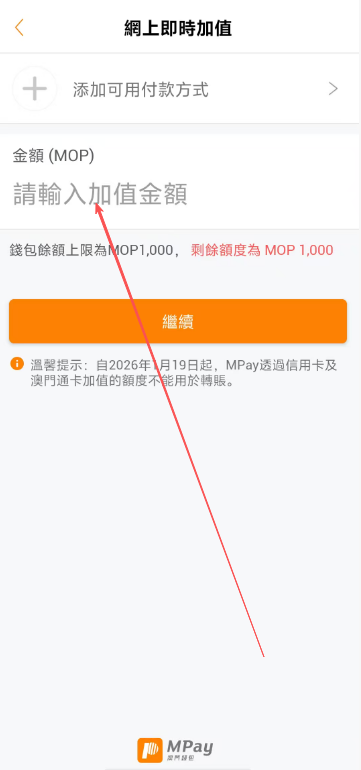Go back using the orange arrow
The width and height of the screenshot is (361, 770).
[19, 28]
